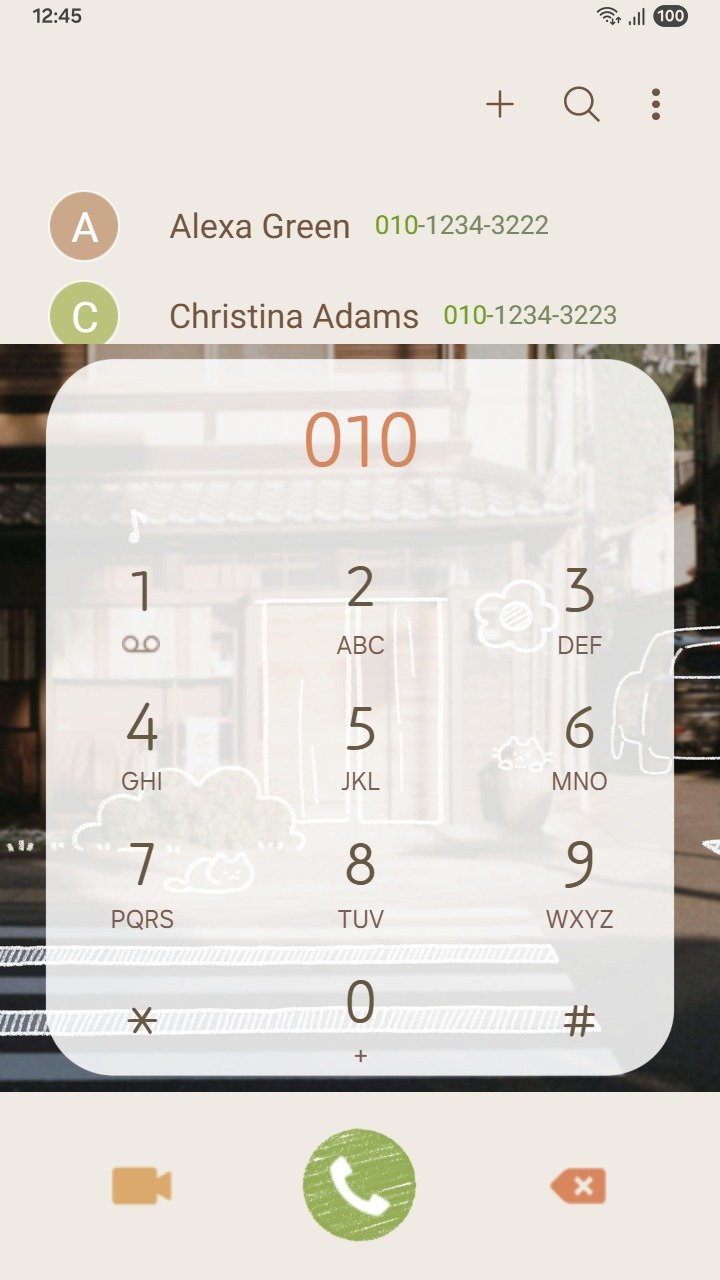
Task: Delete the last dialed digit
Action: (578, 1186)
